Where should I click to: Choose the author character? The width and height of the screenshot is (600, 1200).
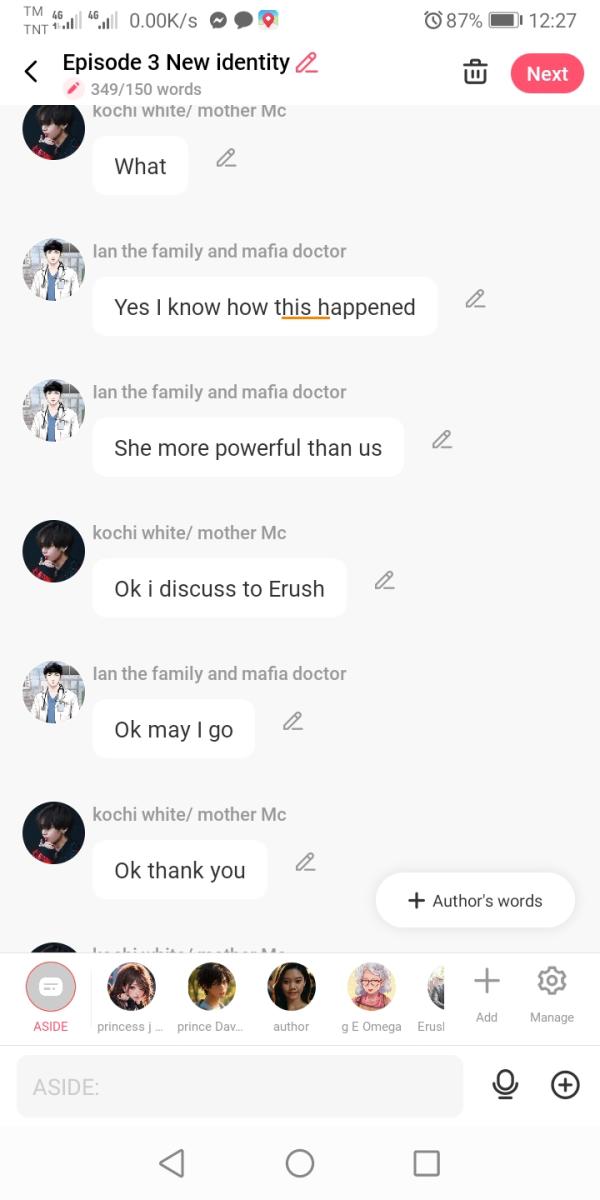[291, 989]
